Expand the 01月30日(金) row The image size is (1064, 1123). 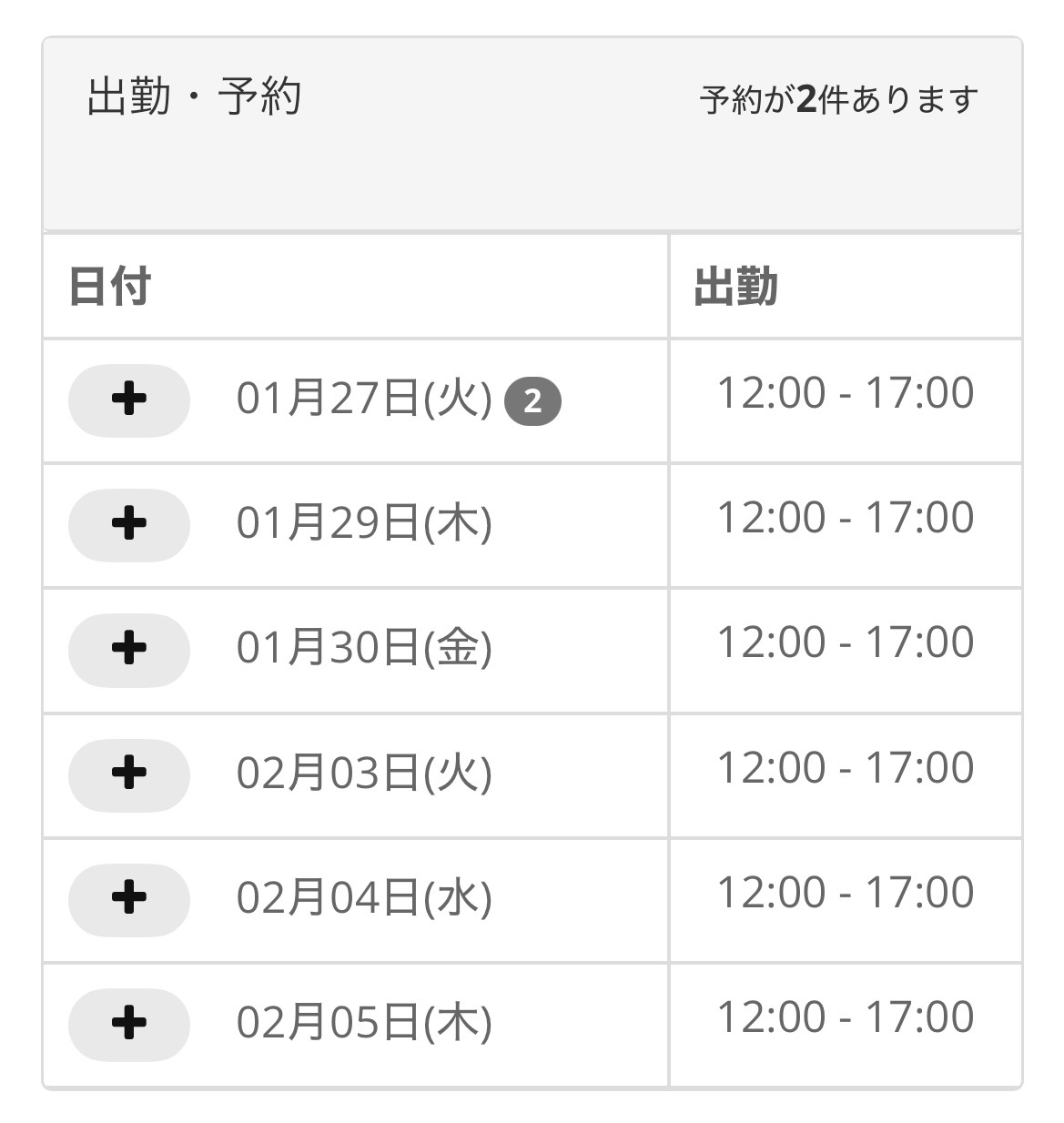tap(128, 649)
